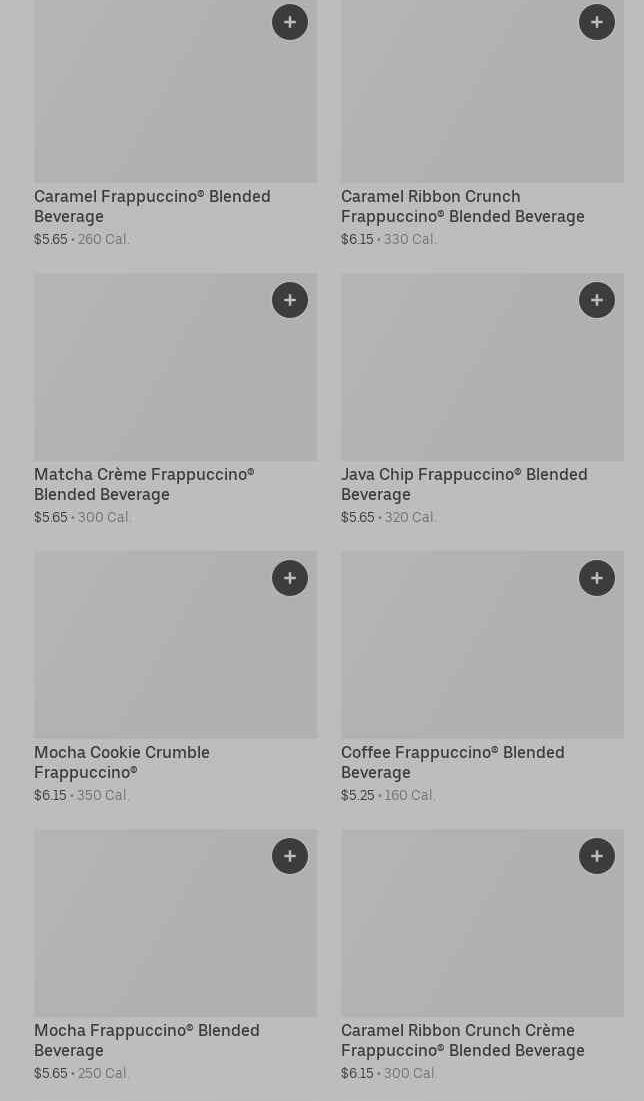Add Caramel Frappuccino Blended Beverage to cart
644x1101 pixels.
(290, 22)
